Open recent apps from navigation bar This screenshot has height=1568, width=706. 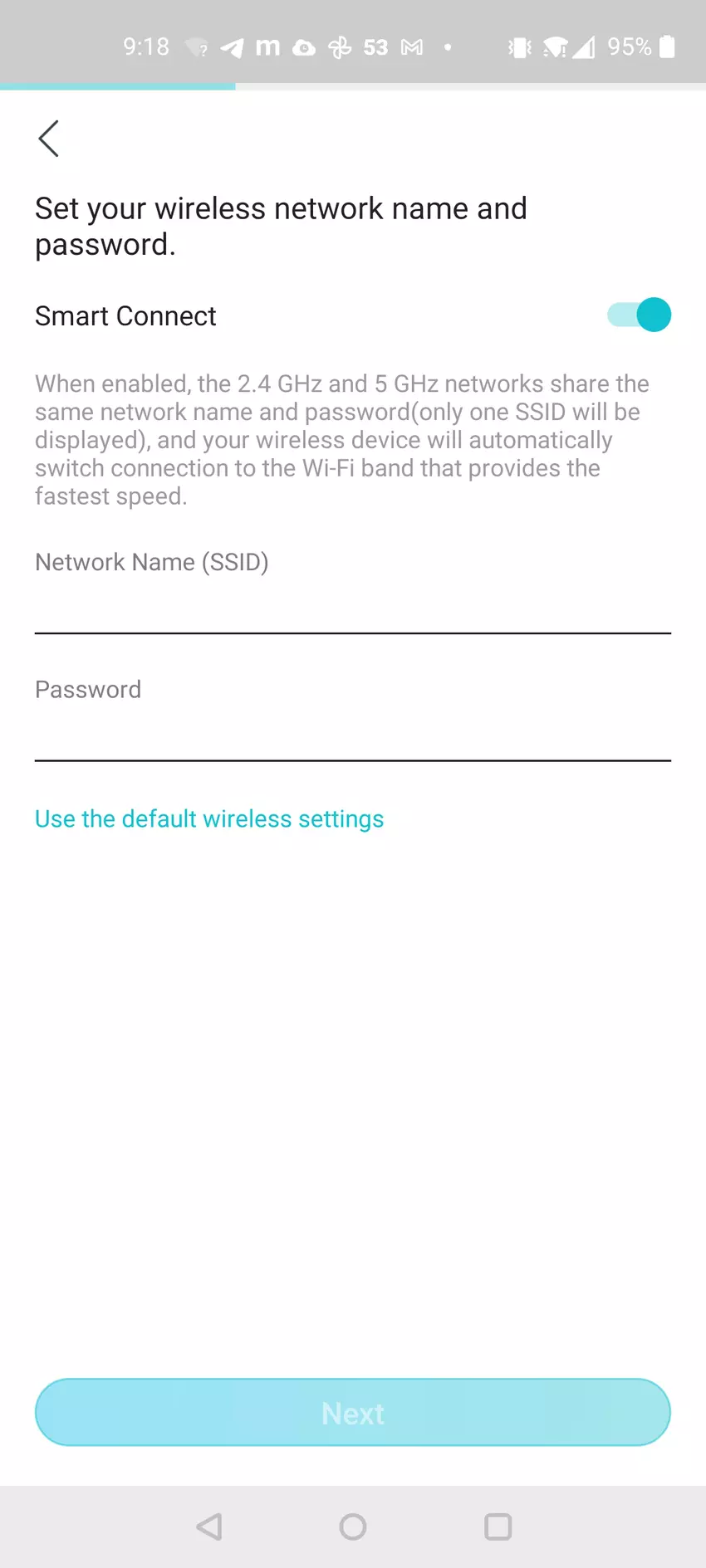[x=498, y=1526]
